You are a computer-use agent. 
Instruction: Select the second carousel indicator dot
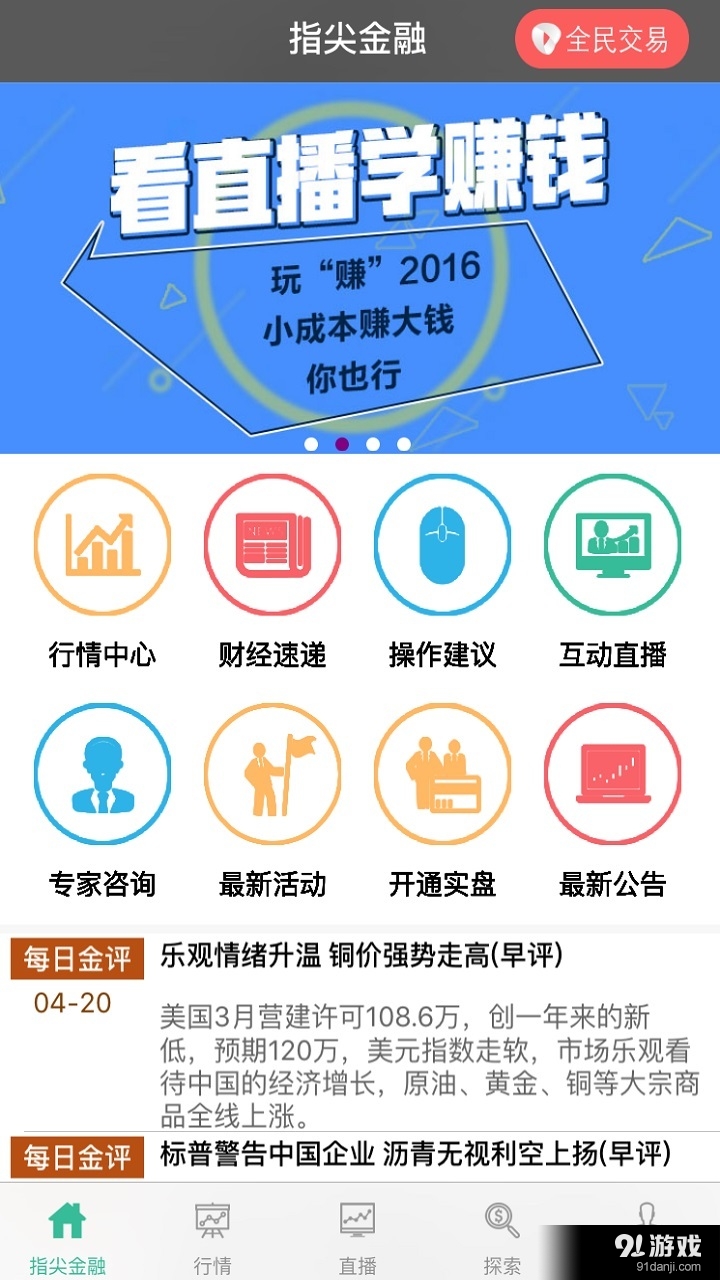click(341, 444)
